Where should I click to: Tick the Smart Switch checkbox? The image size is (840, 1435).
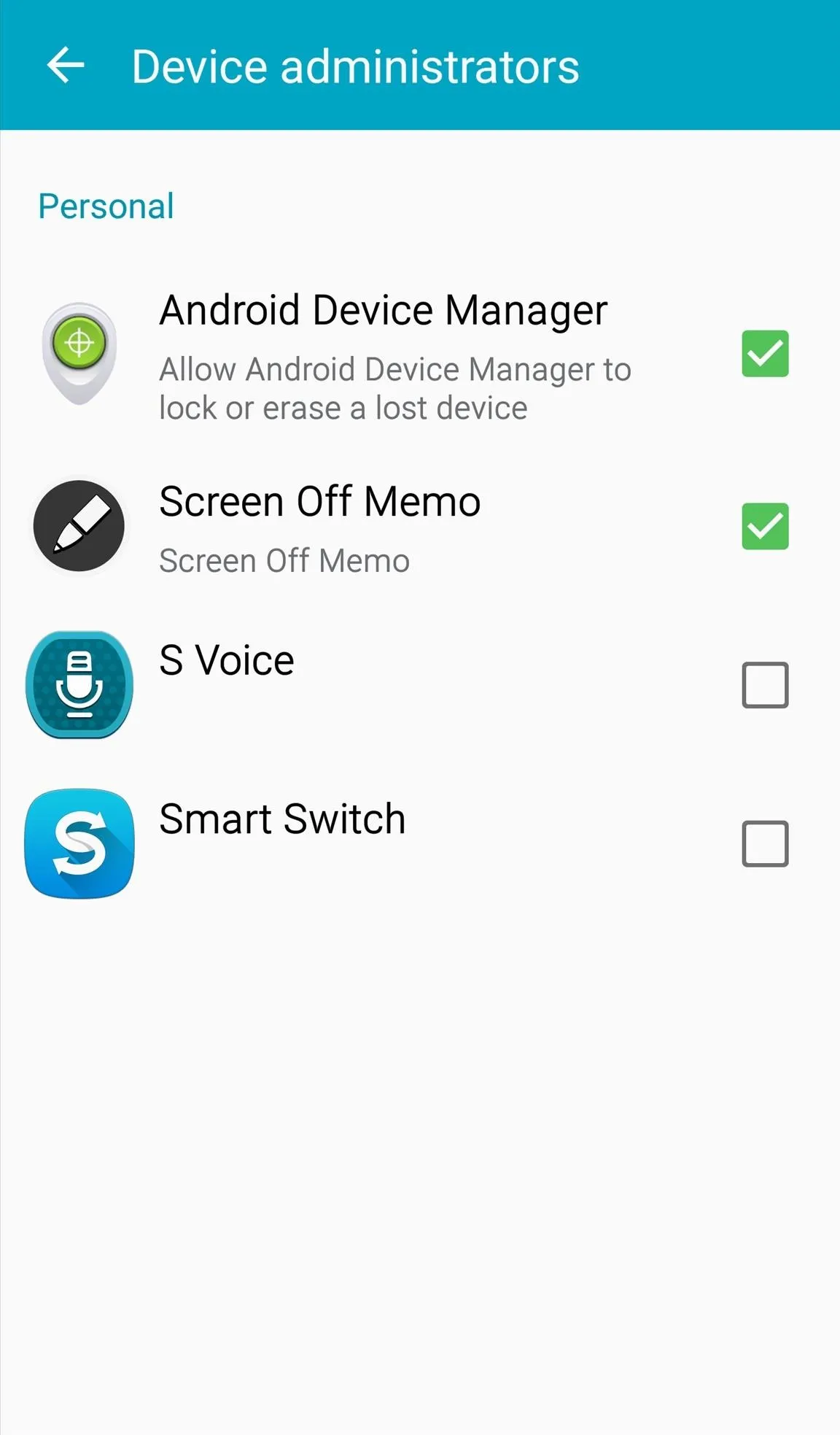(x=765, y=844)
